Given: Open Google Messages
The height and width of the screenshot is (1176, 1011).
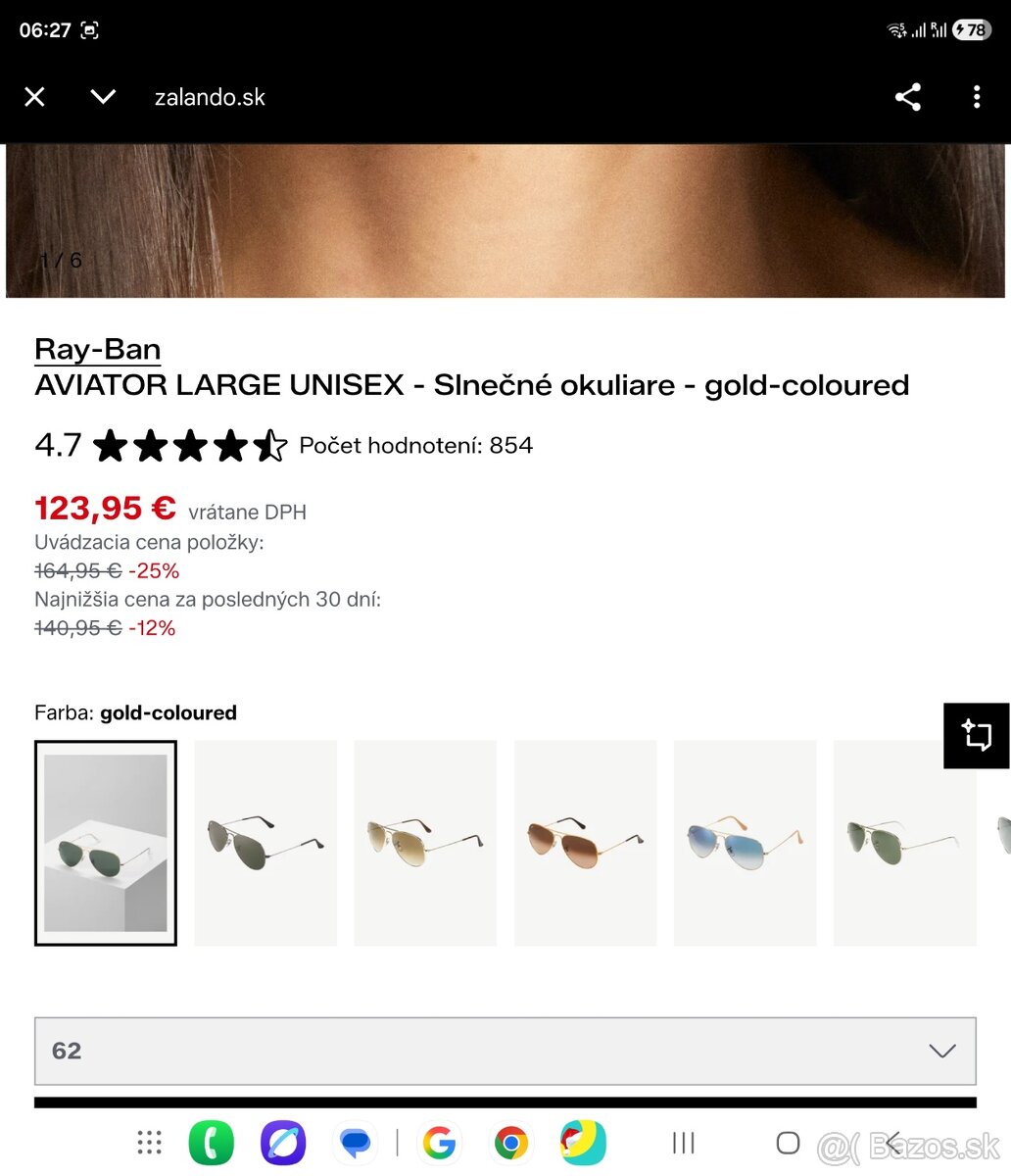Looking at the screenshot, I should point(355,1142).
